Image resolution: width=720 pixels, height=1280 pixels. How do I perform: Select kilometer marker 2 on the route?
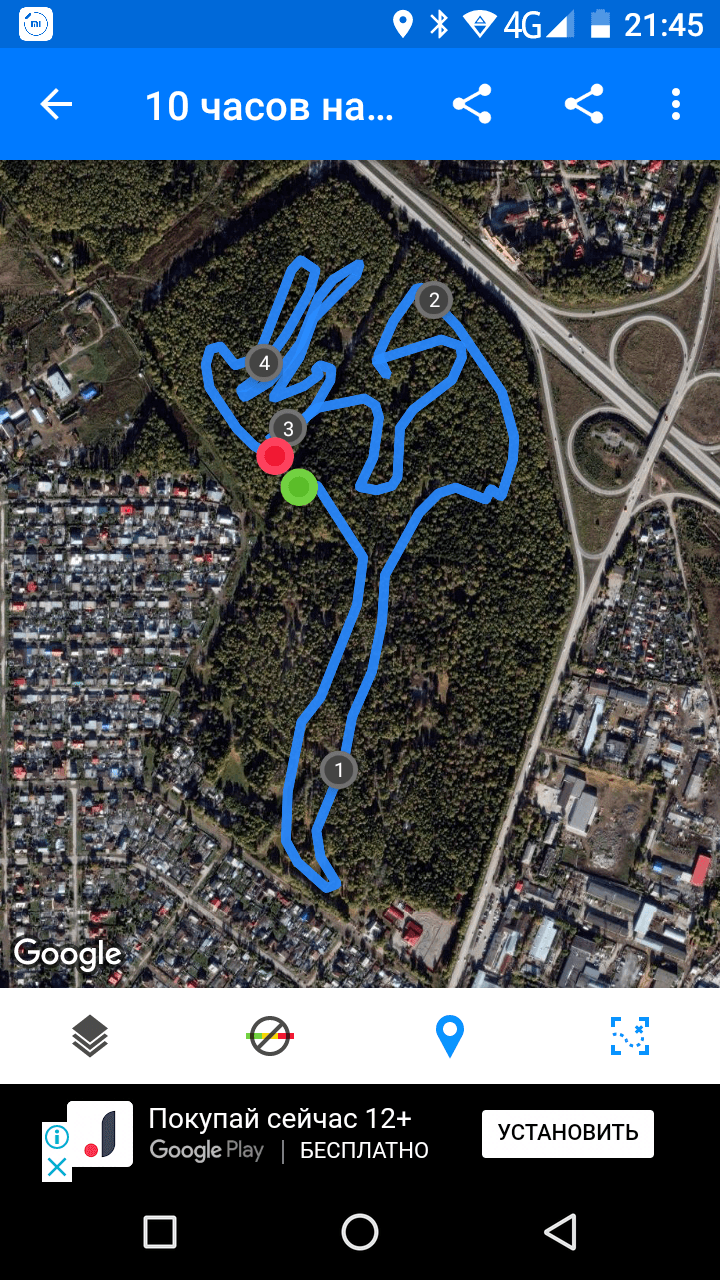click(434, 299)
